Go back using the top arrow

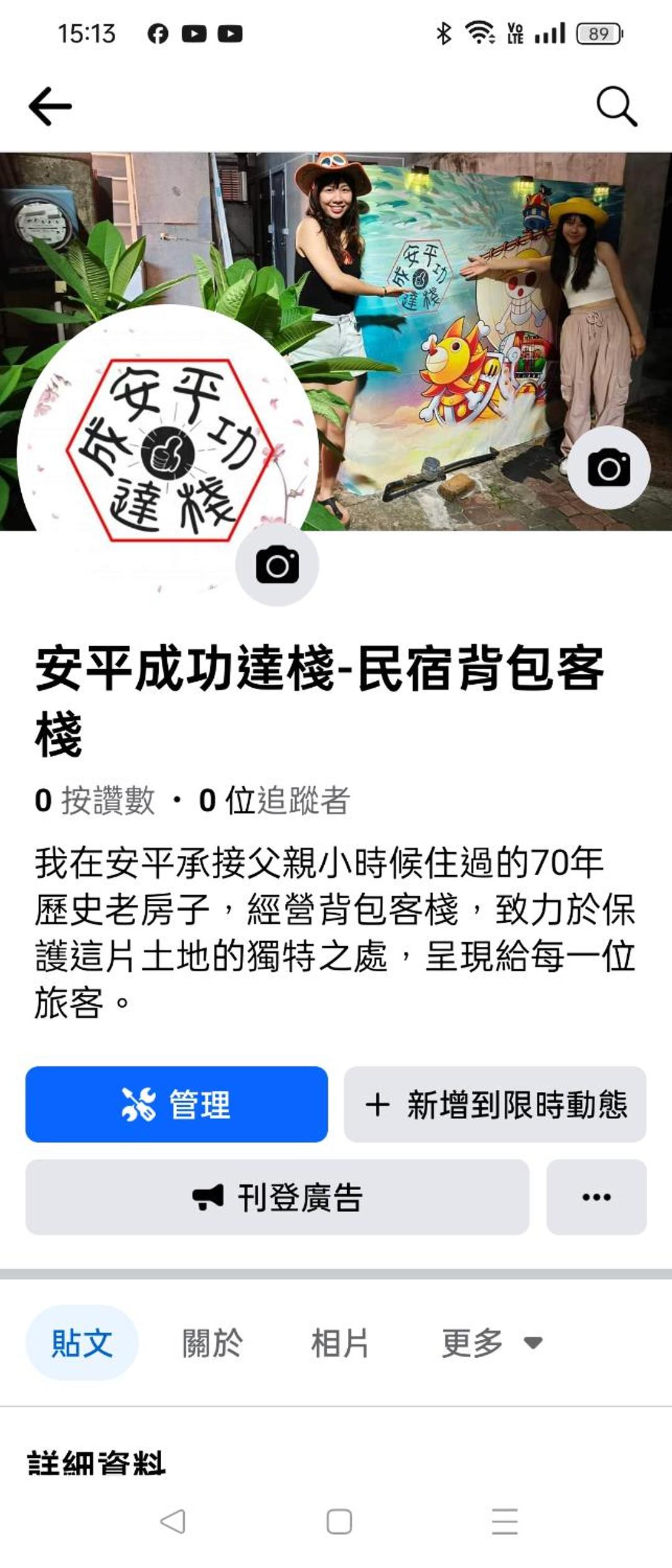(50, 106)
